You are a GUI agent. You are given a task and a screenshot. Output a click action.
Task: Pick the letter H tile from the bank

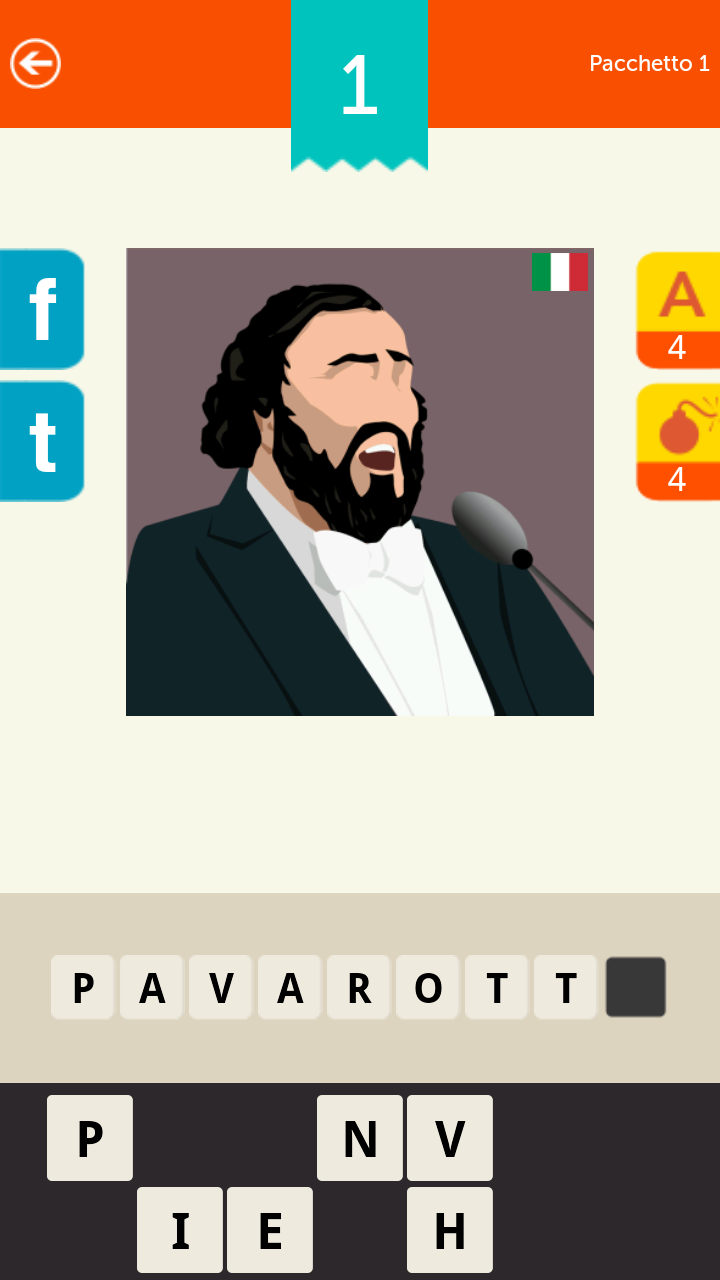[x=450, y=1230]
